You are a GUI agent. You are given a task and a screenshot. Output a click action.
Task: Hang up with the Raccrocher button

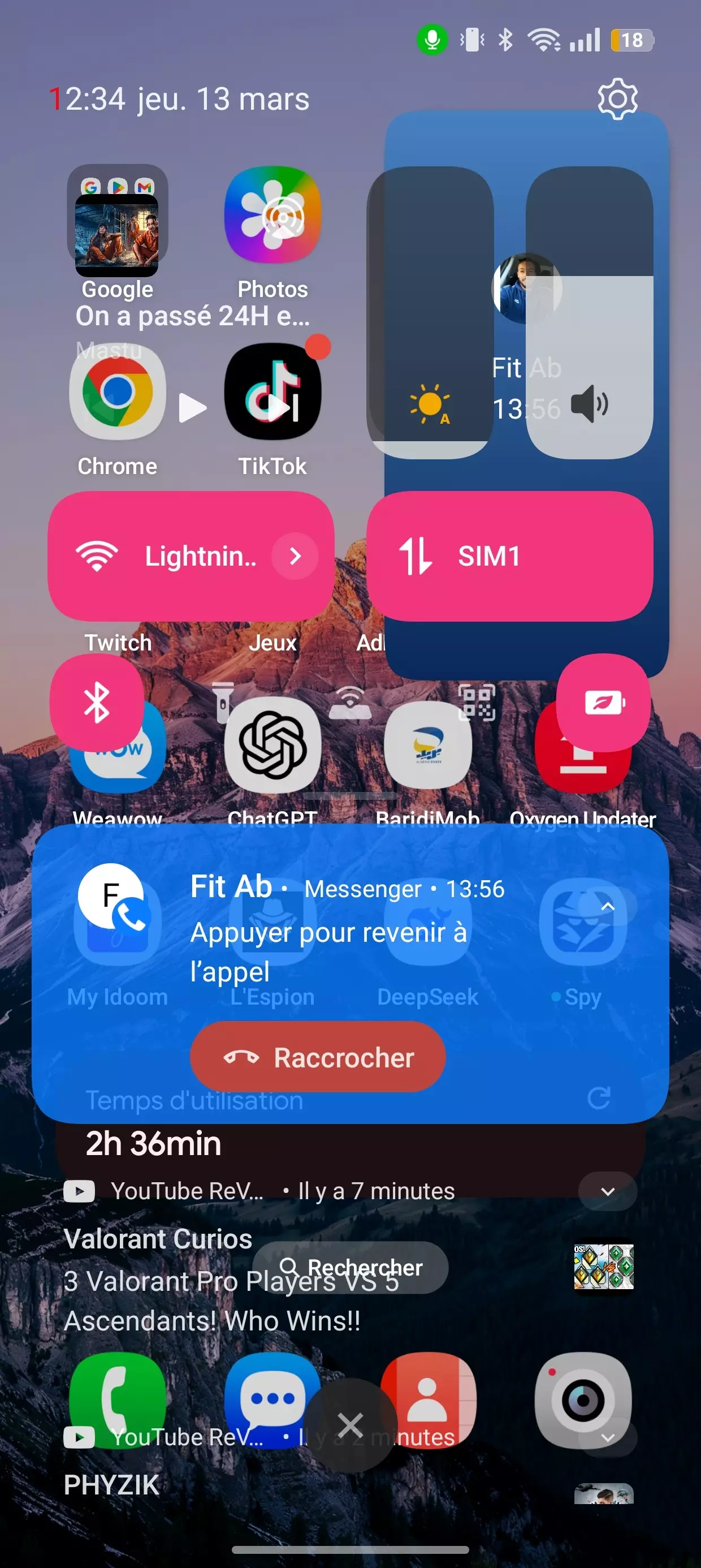tap(318, 1057)
